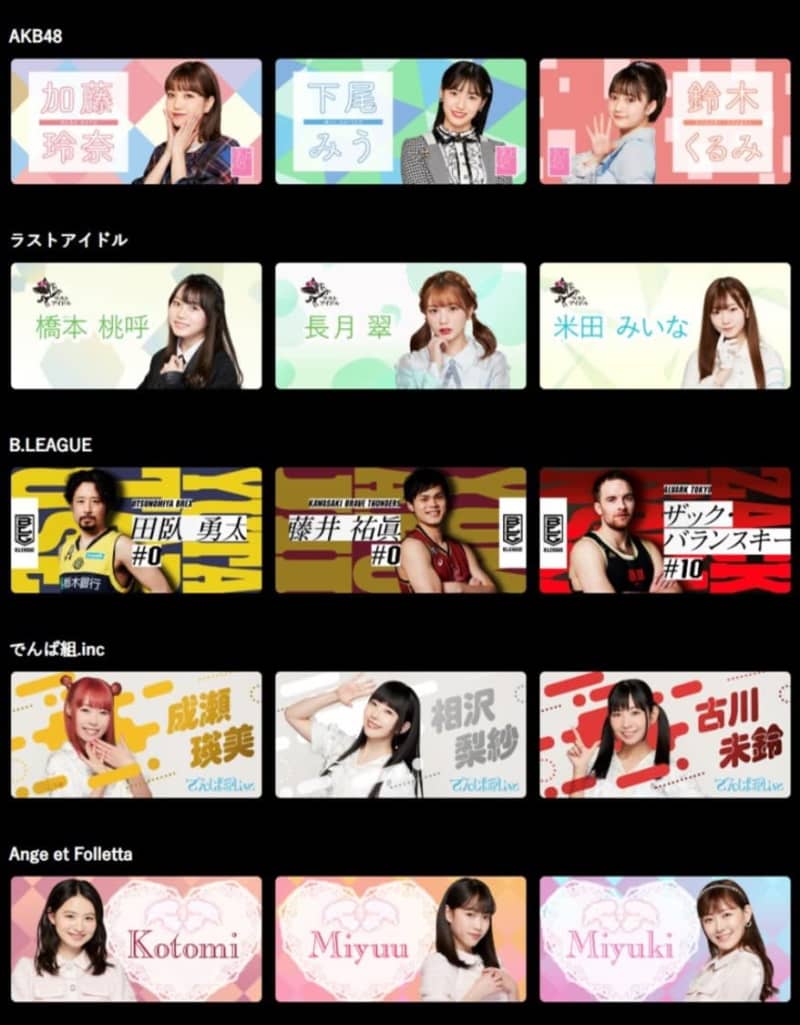800x1025 pixels.
Task: Choose the ザック・バランスキー #10 card
Action: [664, 530]
